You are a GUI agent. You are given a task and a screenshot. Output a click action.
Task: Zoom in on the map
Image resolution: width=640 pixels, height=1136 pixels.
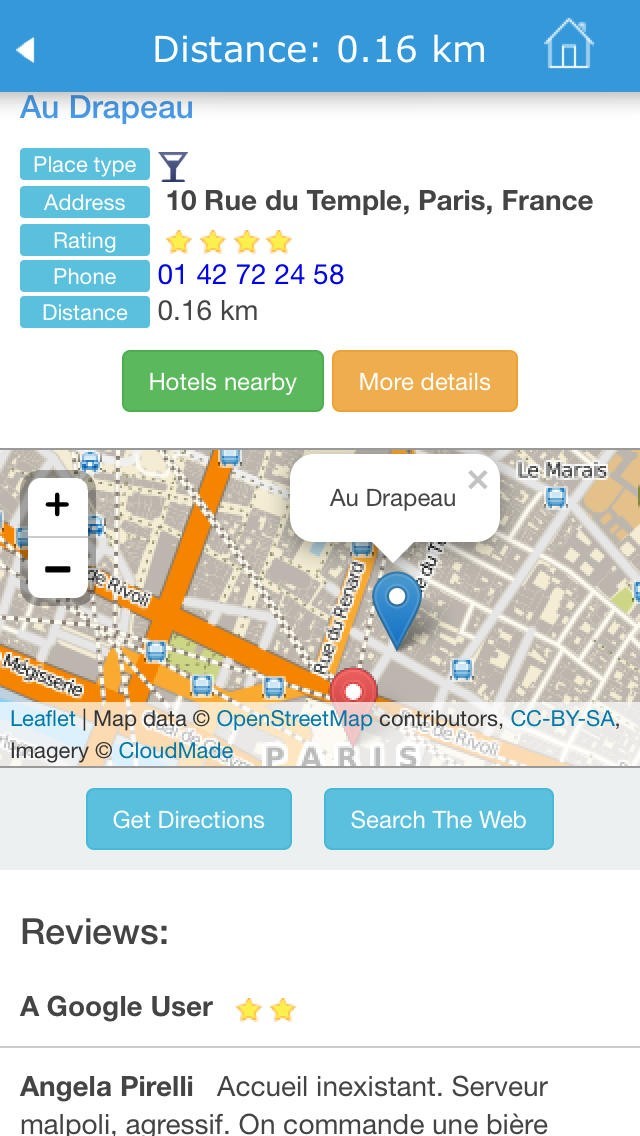(x=58, y=505)
